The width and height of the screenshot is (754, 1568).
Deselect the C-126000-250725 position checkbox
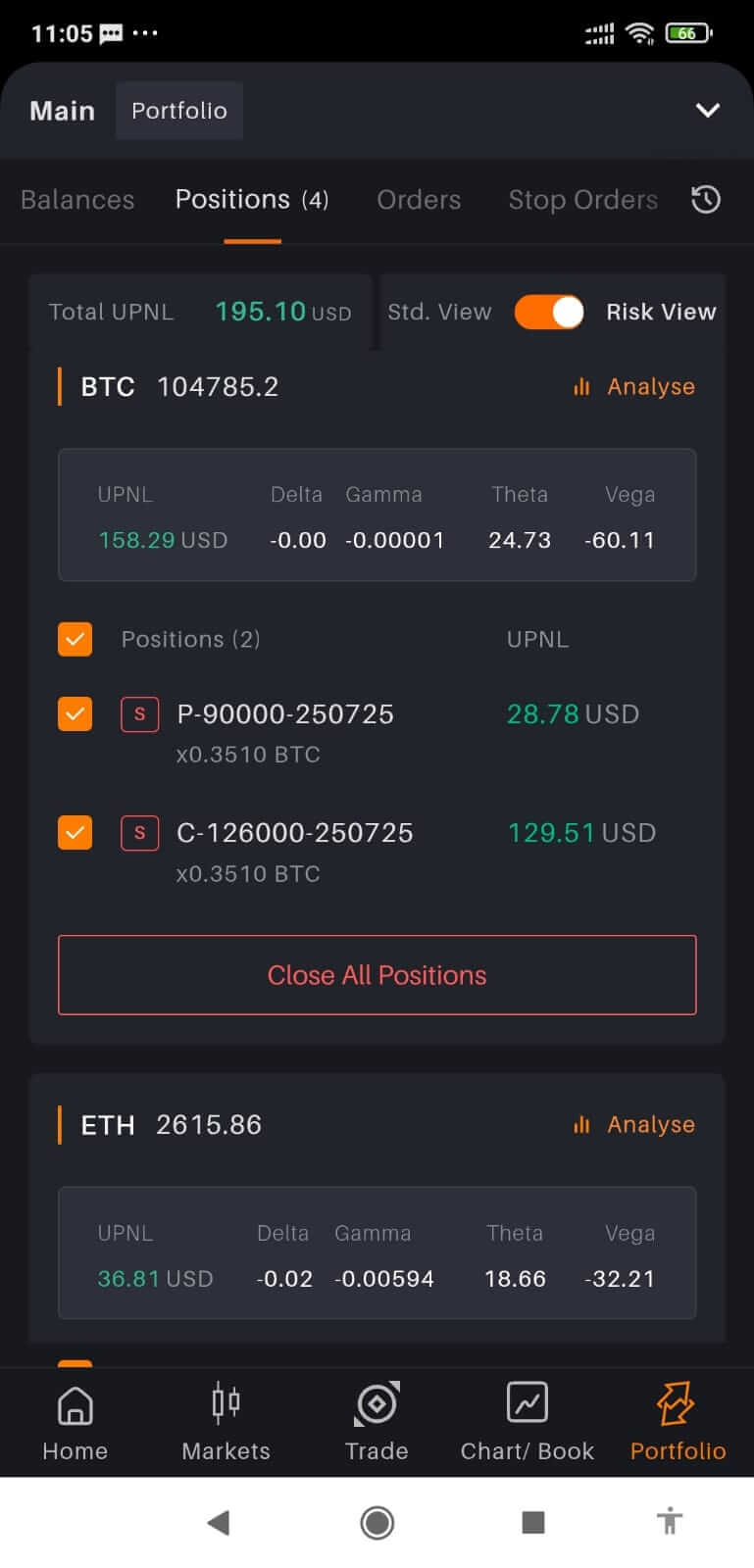(x=75, y=833)
